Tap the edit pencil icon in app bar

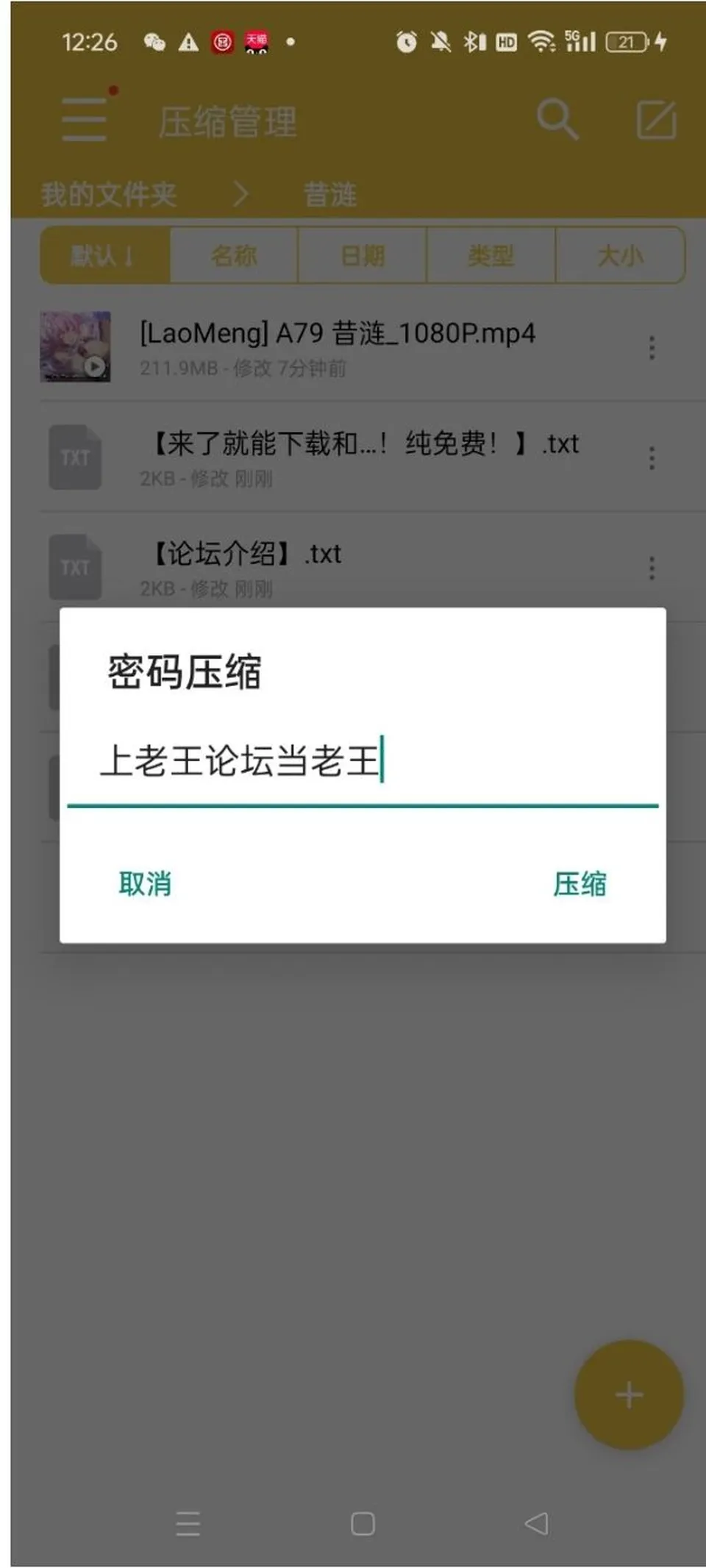coord(656,120)
